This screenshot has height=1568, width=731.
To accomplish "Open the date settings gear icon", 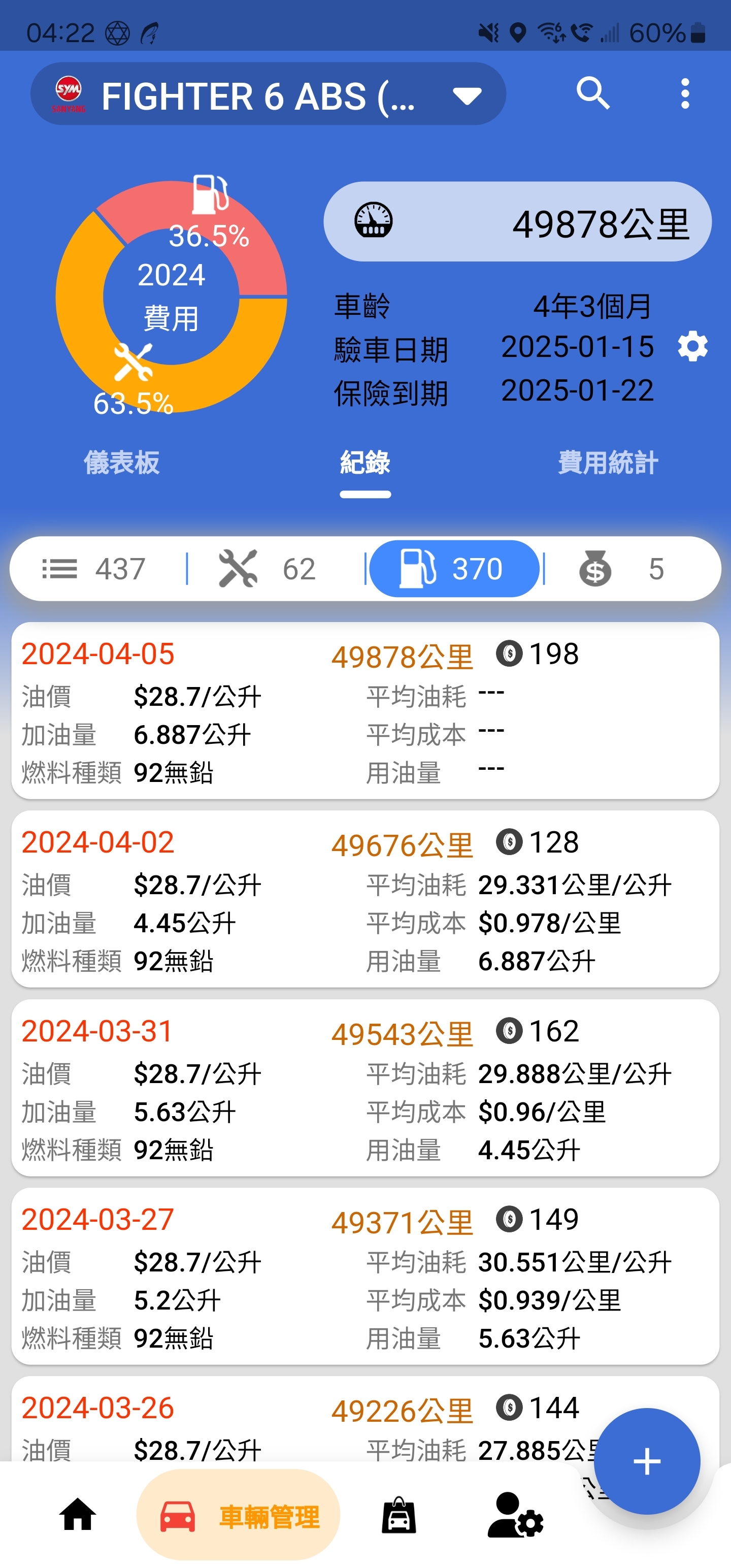I will point(692,347).
